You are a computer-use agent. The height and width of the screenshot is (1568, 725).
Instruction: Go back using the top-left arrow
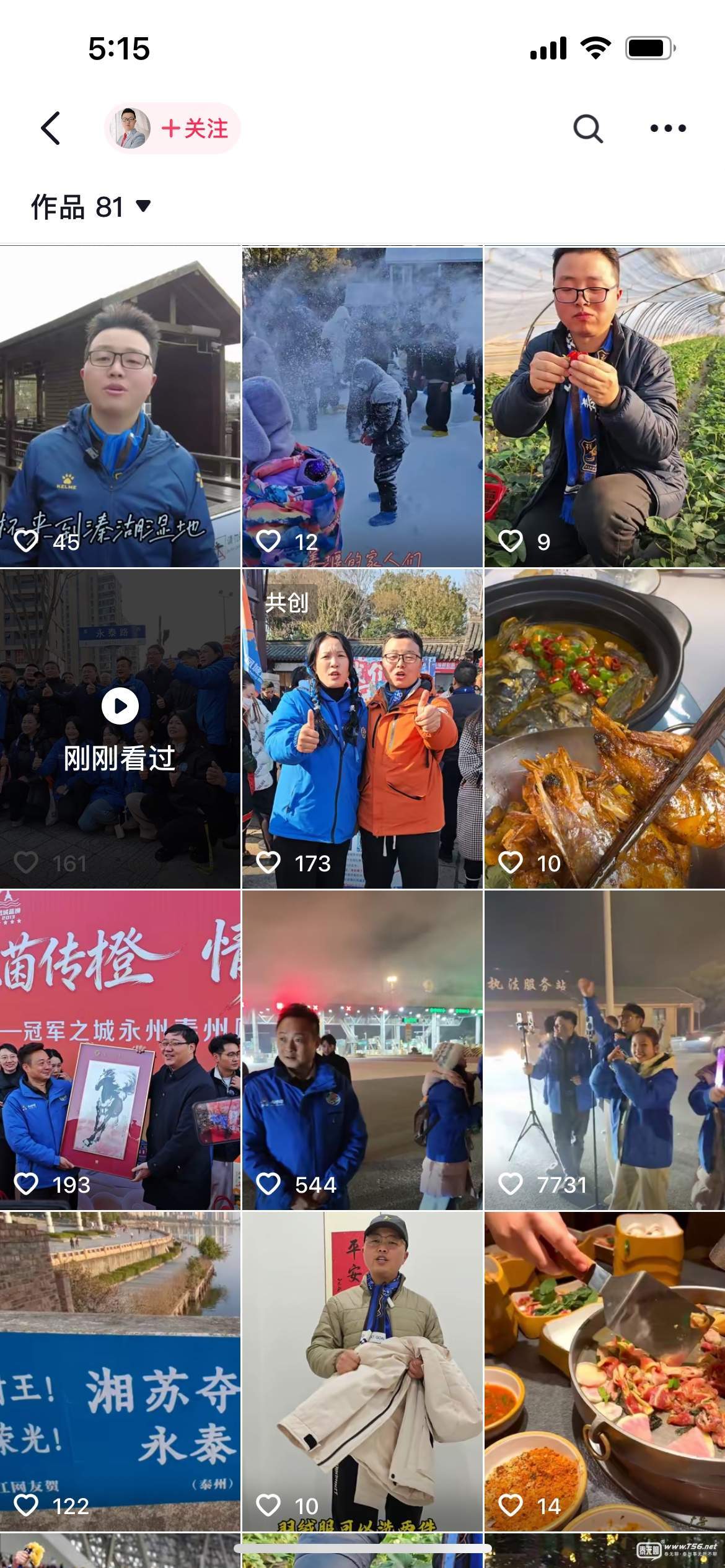[51, 128]
